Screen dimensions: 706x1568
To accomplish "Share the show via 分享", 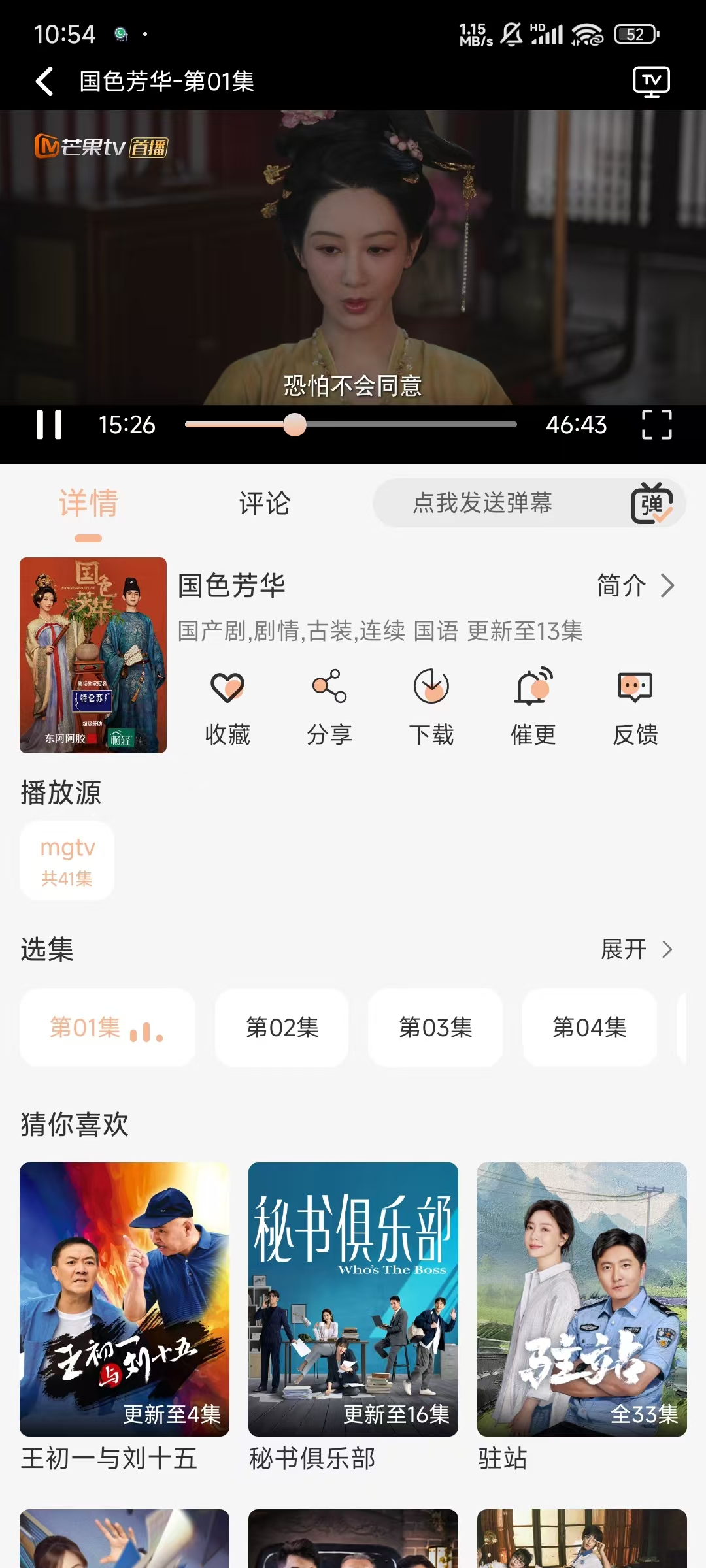I will tap(329, 706).
